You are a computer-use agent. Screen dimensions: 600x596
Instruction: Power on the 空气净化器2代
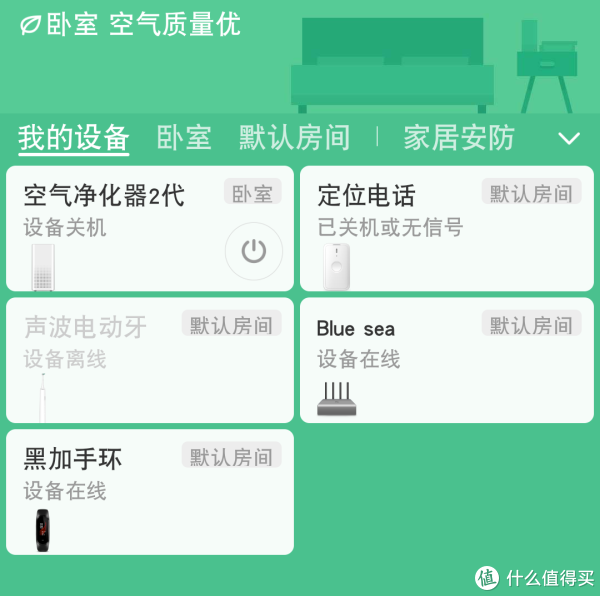click(x=253, y=250)
